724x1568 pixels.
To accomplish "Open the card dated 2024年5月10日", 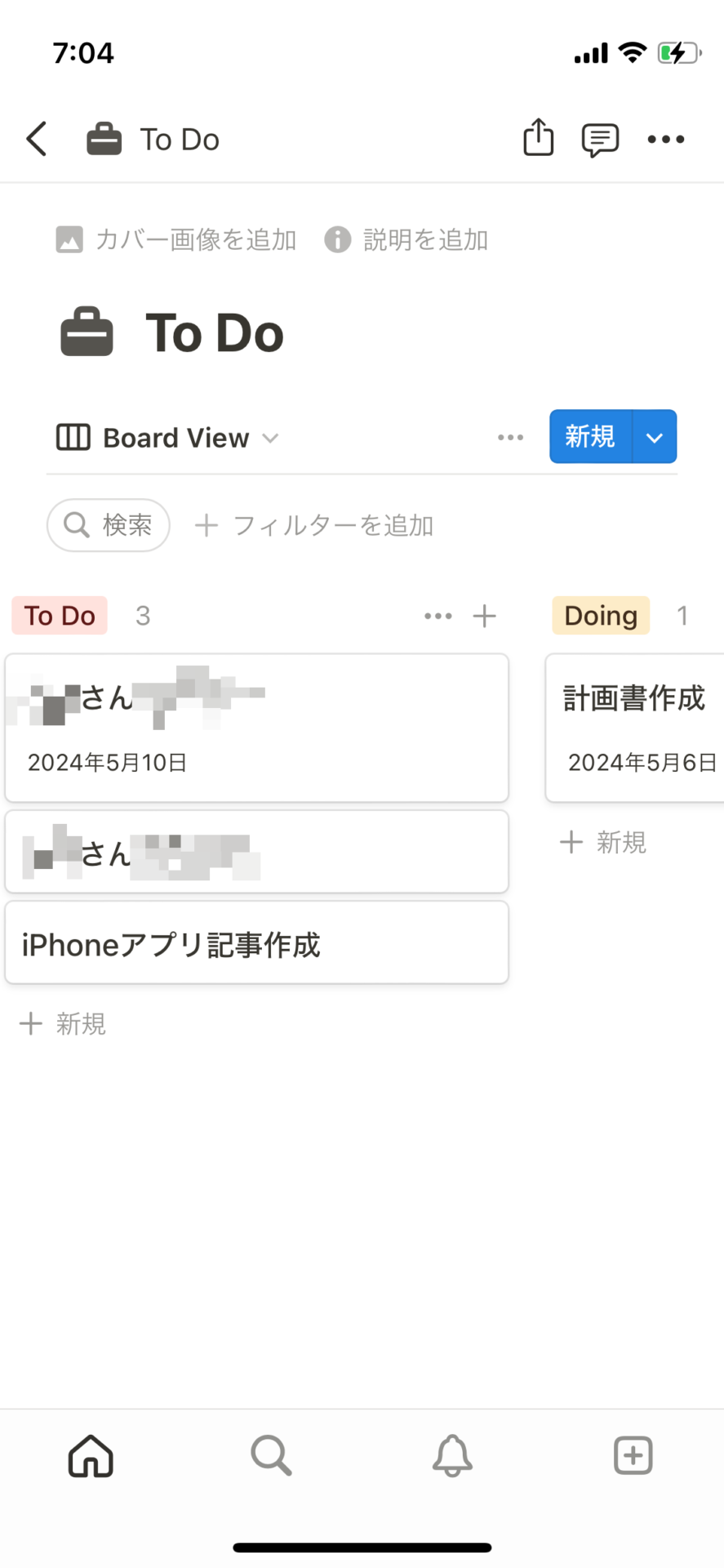I will pos(256,728).
